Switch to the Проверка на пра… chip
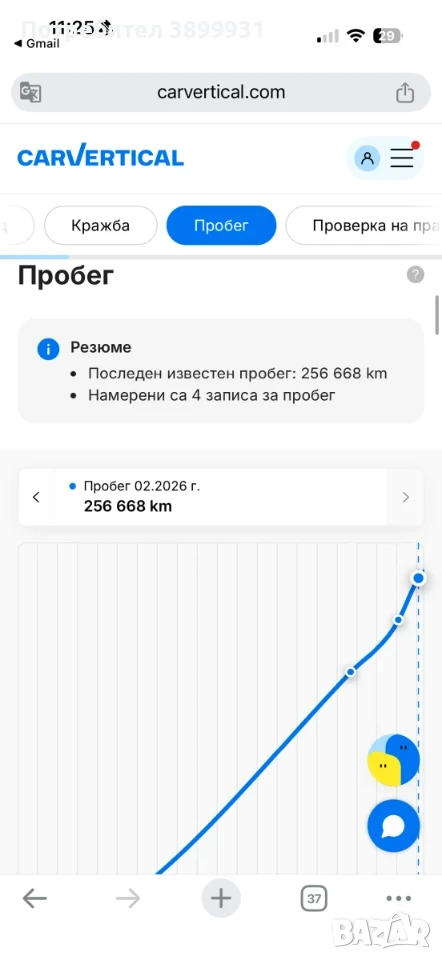The height and width of the screenshot is (960, 442). [364, 225]
